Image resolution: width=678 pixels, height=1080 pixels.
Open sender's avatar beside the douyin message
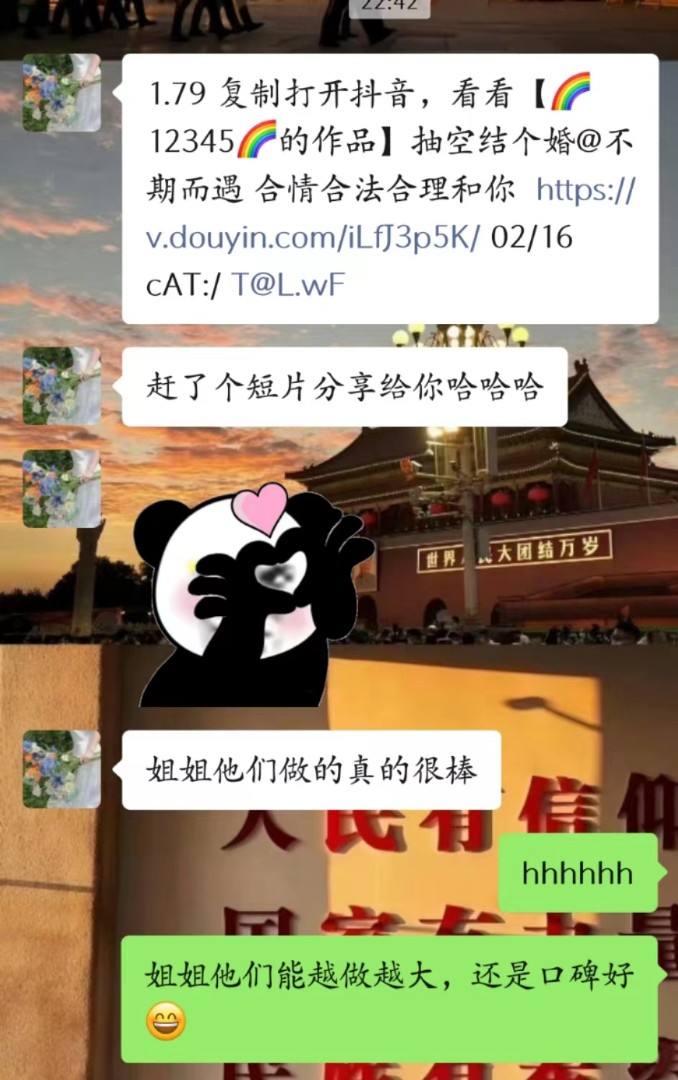click(x=62, y=93)
